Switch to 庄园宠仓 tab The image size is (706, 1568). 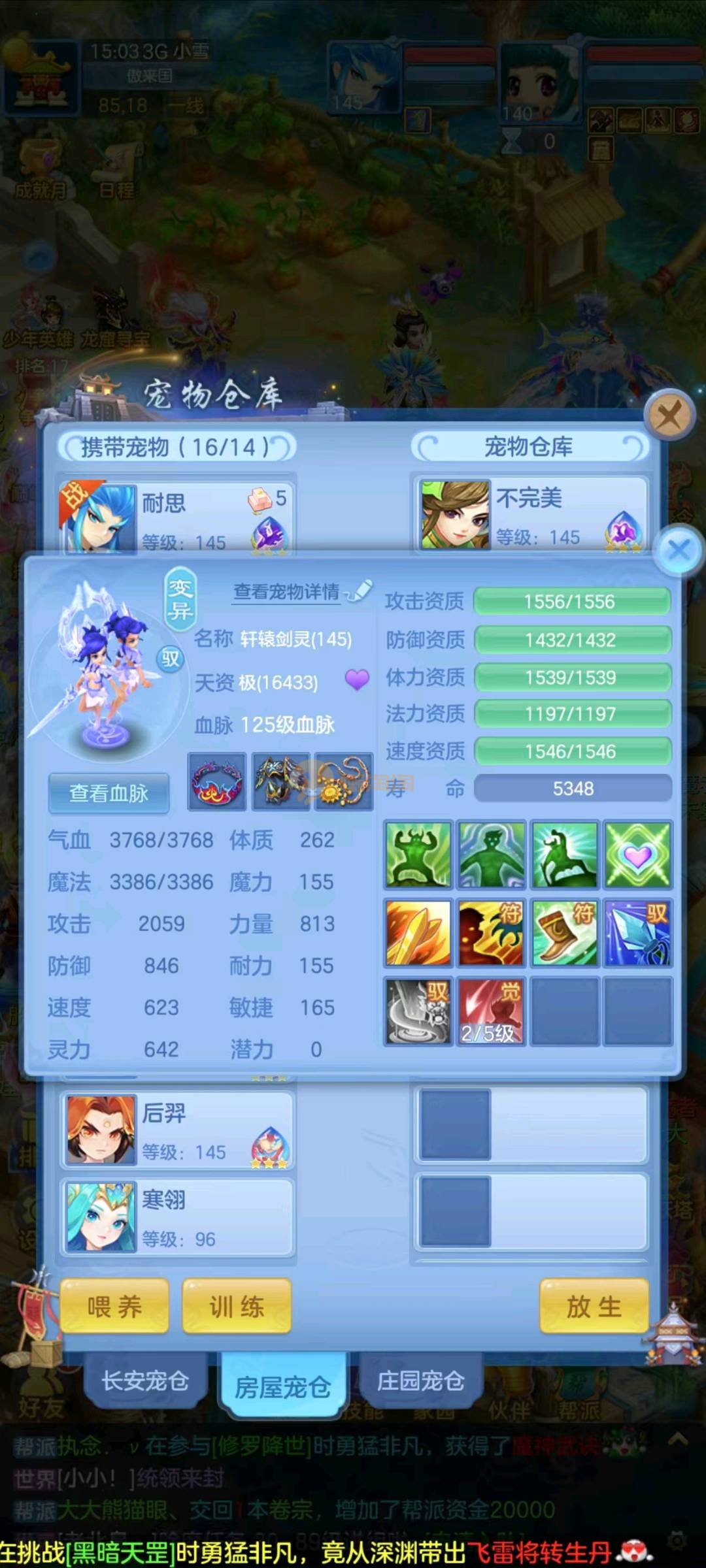(x=420, y=1380)
